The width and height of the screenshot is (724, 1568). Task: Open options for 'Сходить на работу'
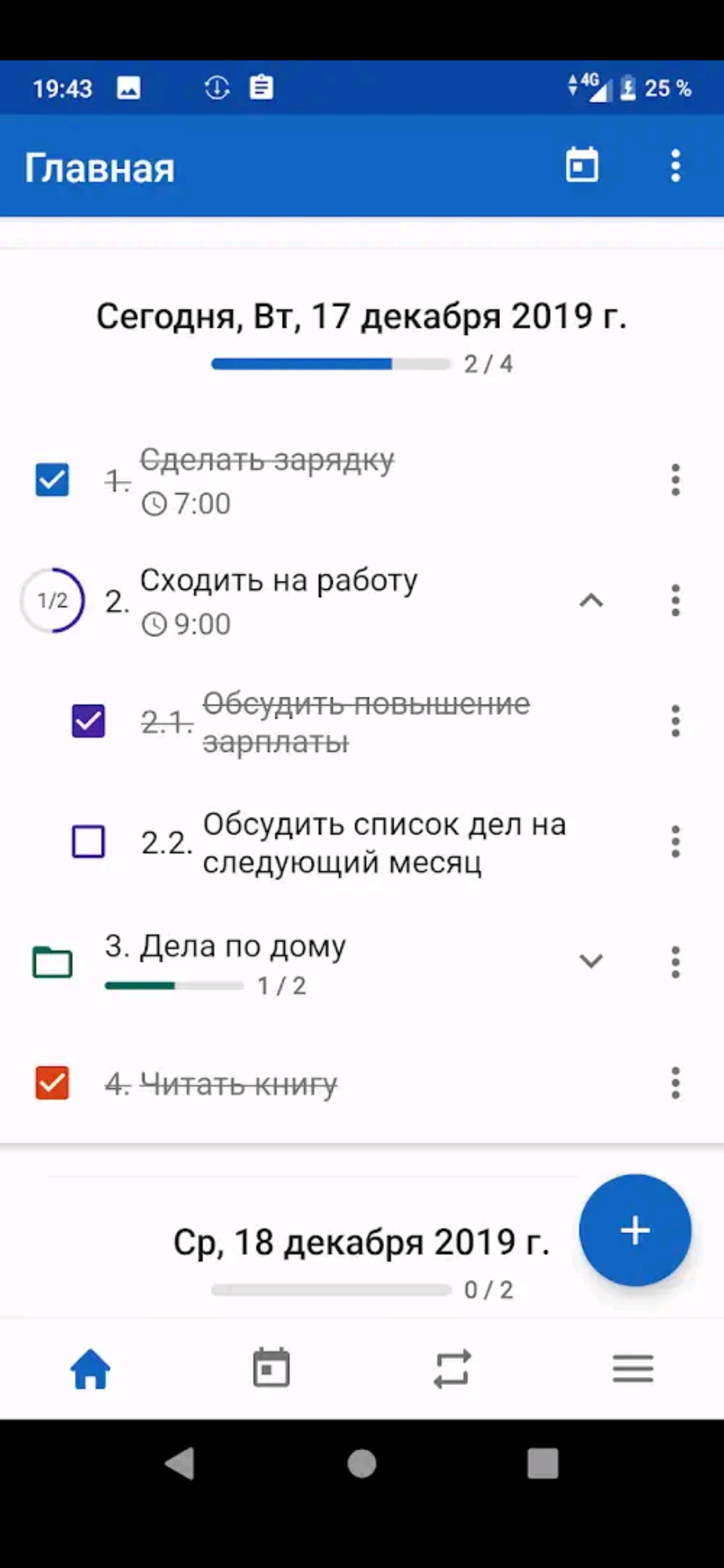676,600
